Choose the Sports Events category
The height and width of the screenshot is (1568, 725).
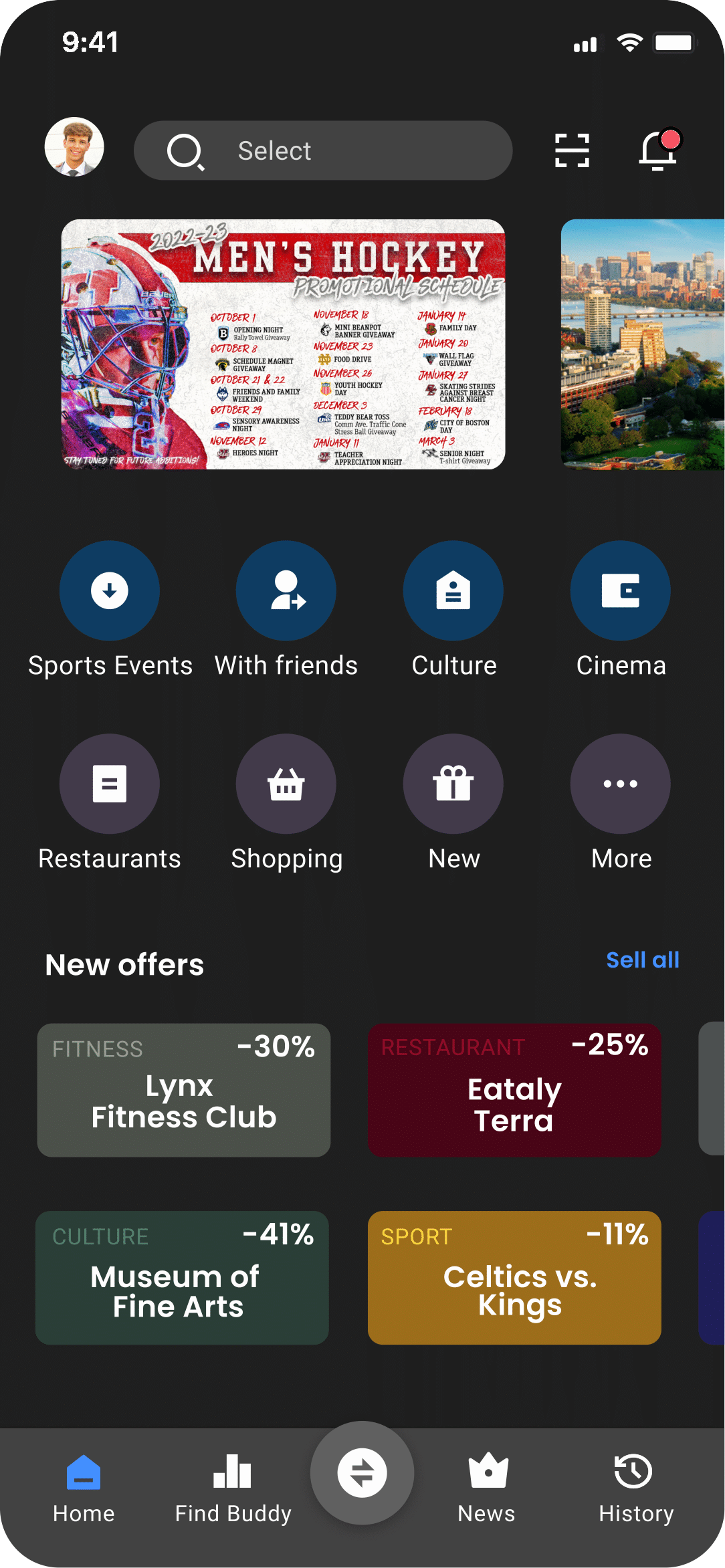[110, 591]
